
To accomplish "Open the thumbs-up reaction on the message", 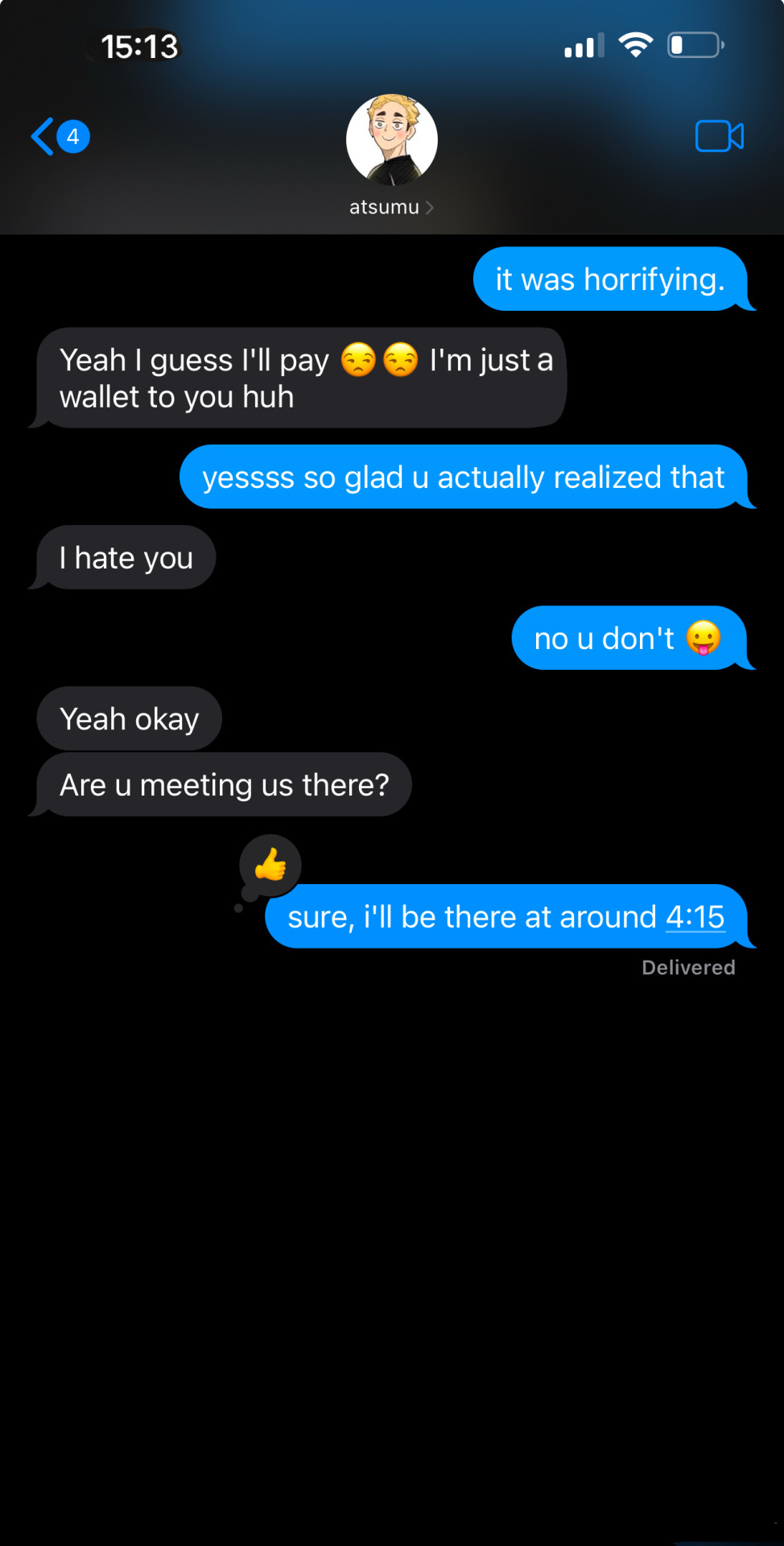I will (x=270, y=866).
